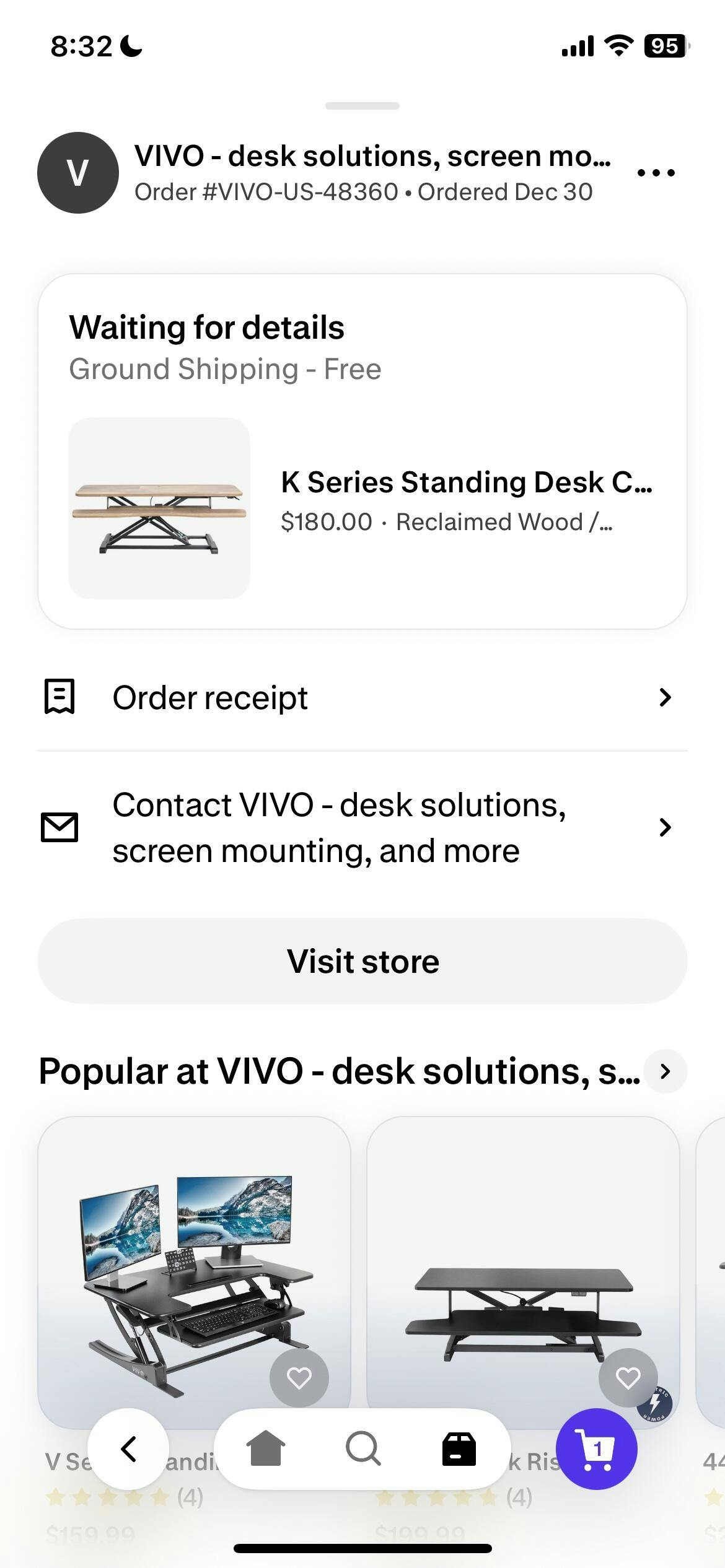Screen dimensions: 725x1568
Task: Expand the Popular at VIVO section arrow
Action: point(665,1071)
